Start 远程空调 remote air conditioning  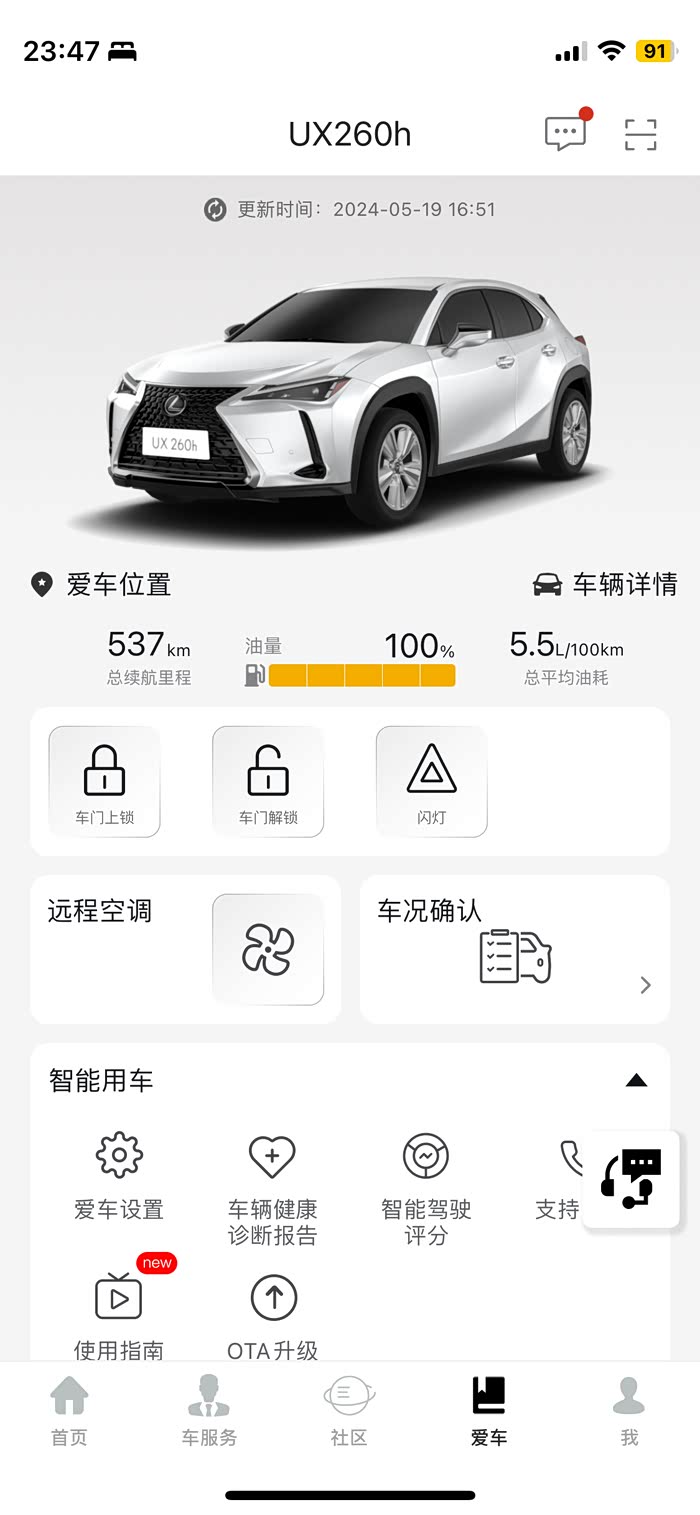coord(268,949)
